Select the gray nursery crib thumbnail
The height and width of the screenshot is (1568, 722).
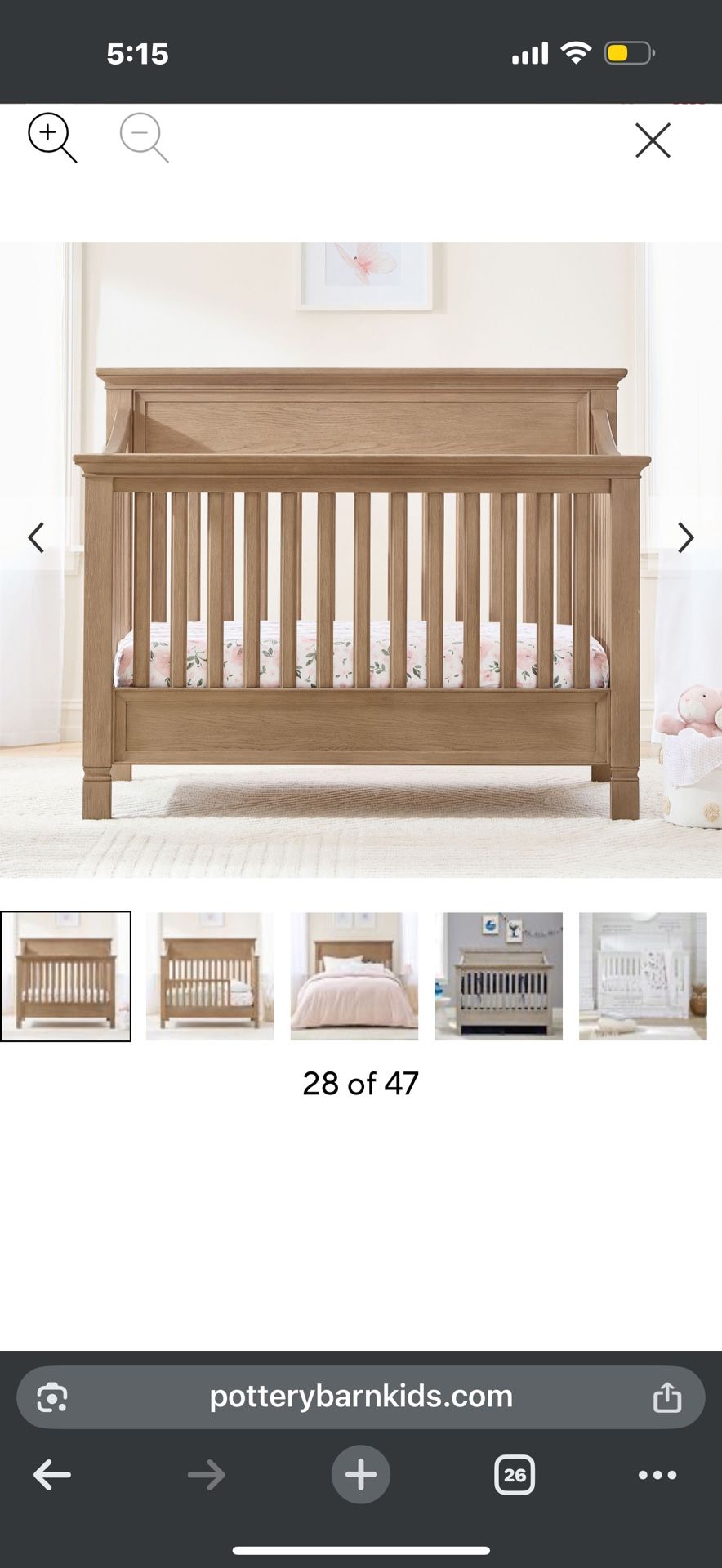[x=498, y=978]
